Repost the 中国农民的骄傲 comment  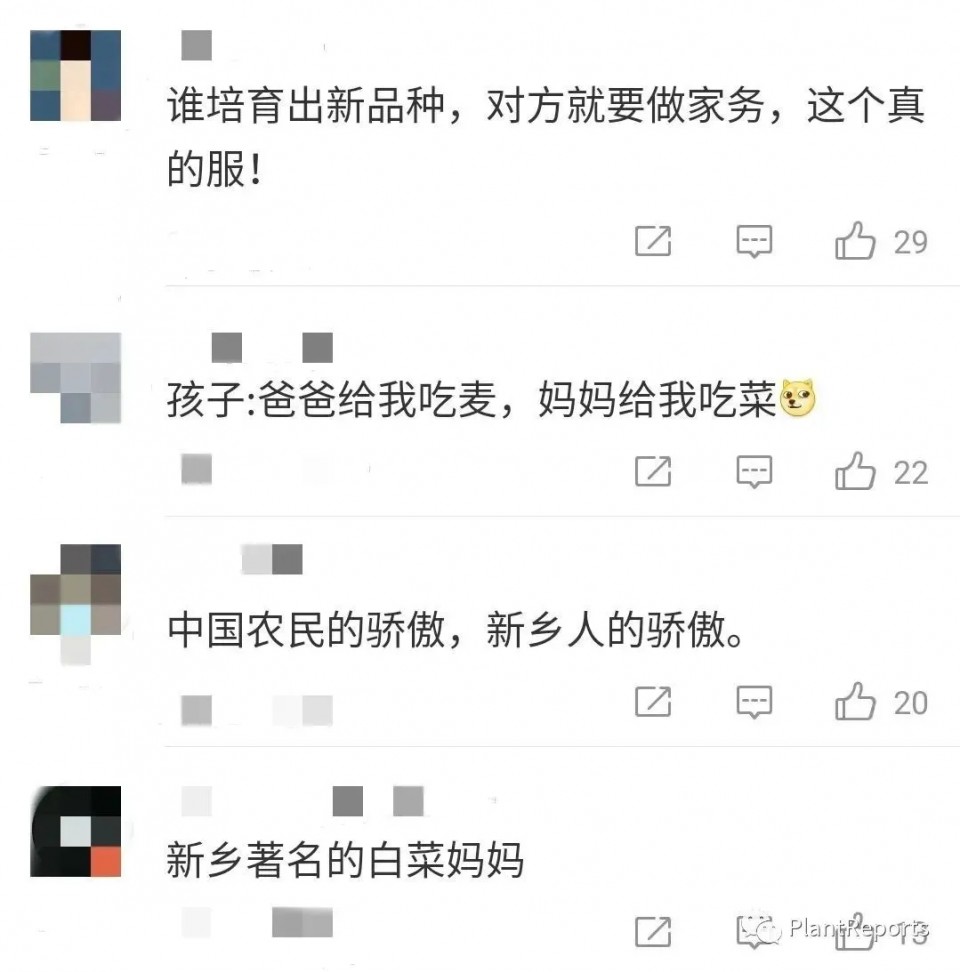(653, 702)
